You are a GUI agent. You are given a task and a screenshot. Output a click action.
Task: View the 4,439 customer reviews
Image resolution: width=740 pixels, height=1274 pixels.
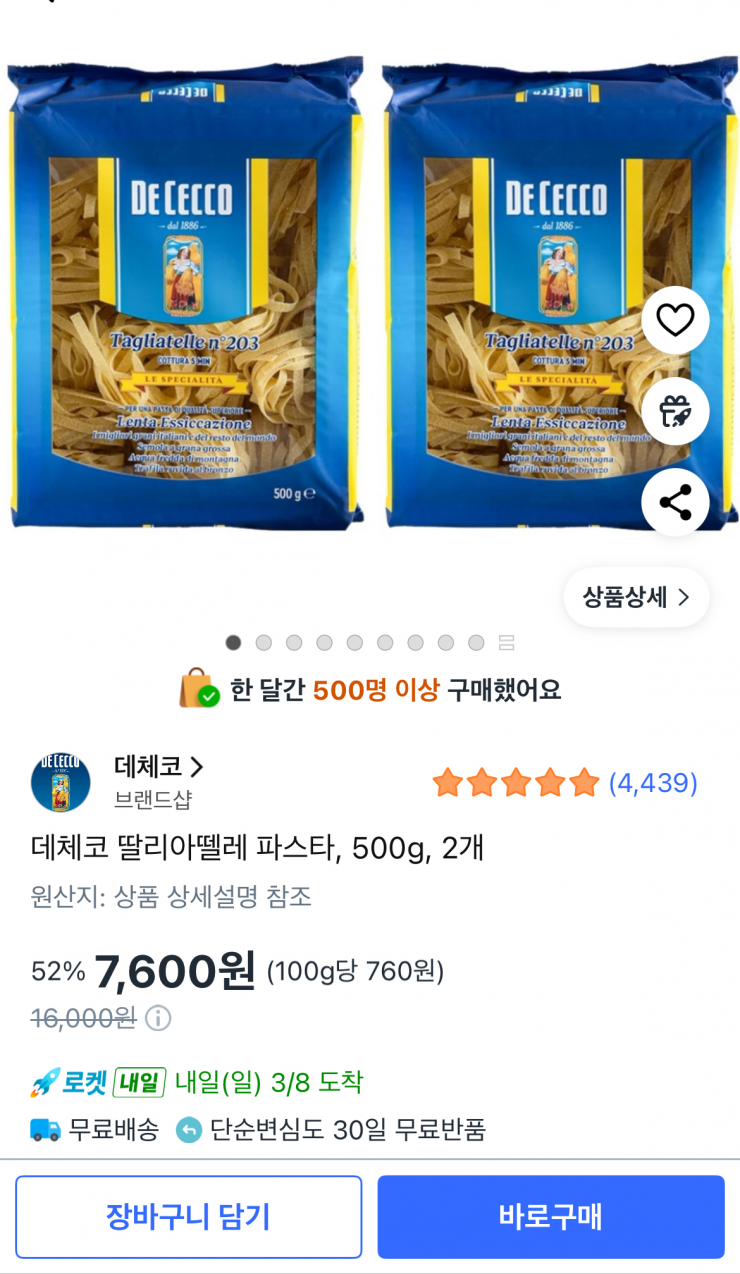coord(653,783)
